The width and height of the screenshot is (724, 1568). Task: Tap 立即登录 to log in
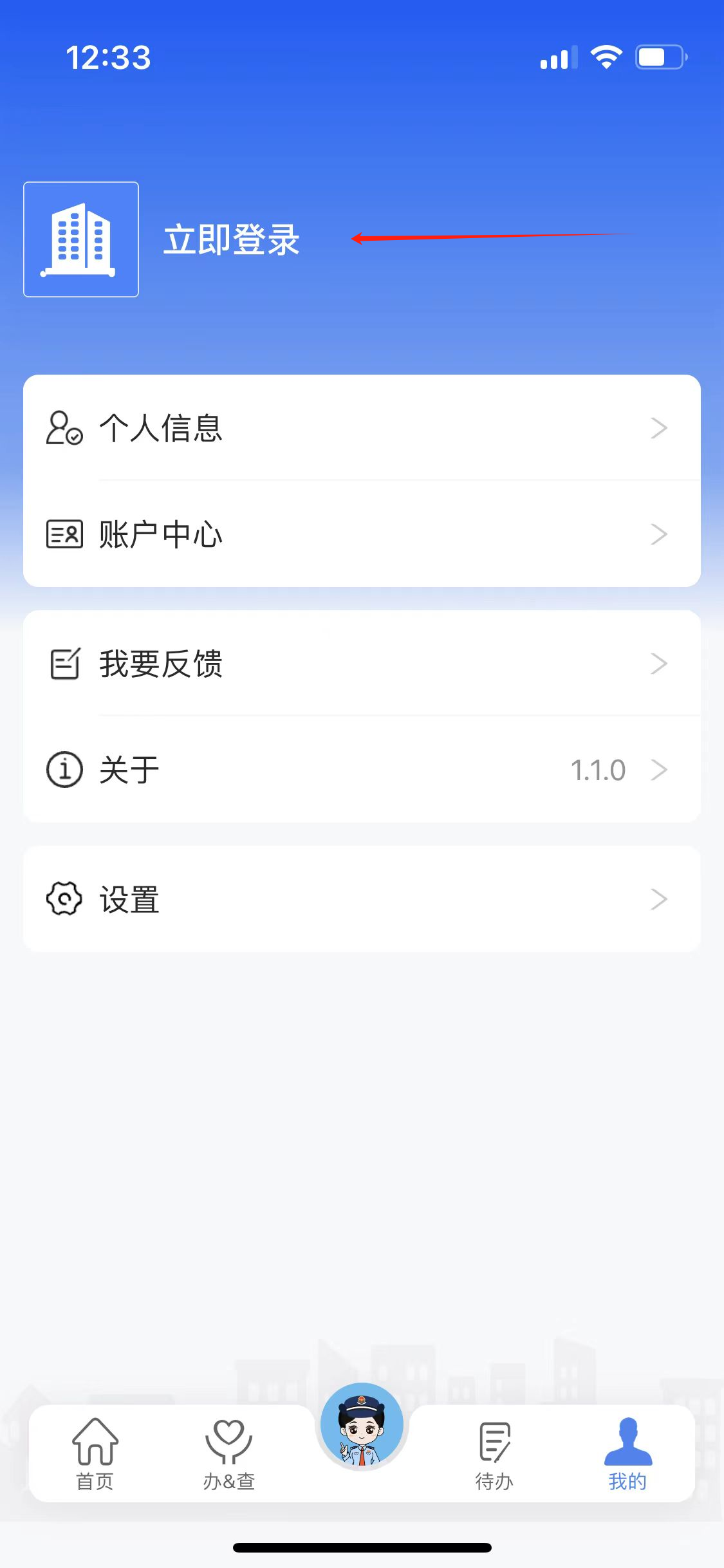tap(231, 240)
